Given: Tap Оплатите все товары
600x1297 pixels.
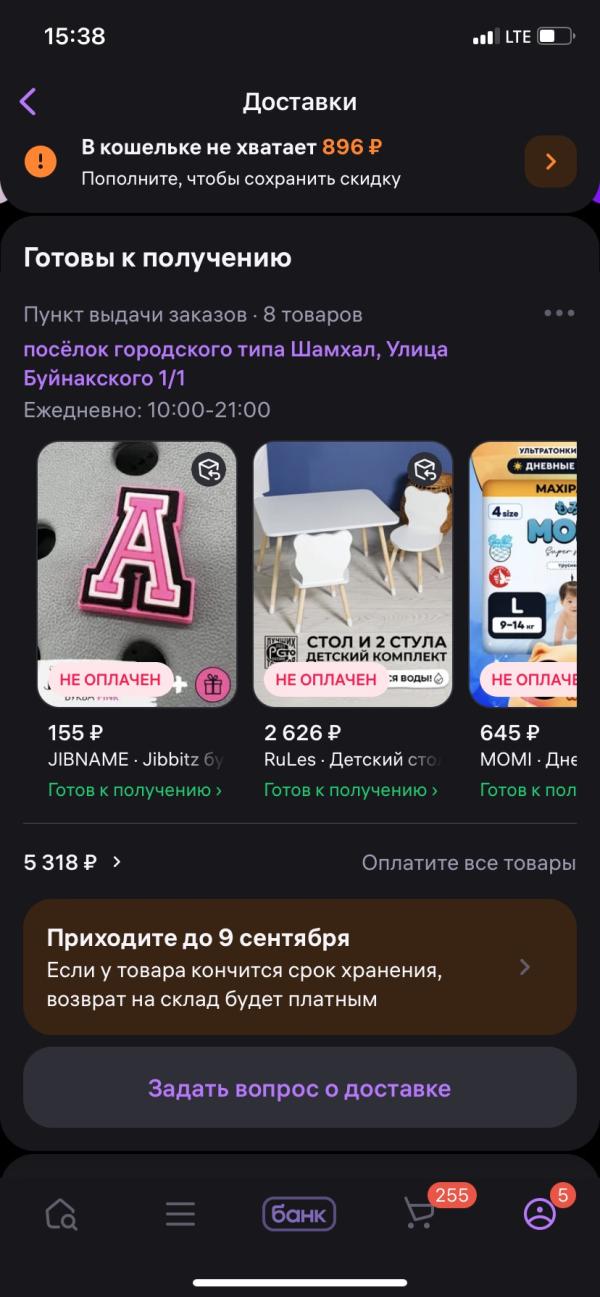Looking at the screenshot, I should 468,863.
